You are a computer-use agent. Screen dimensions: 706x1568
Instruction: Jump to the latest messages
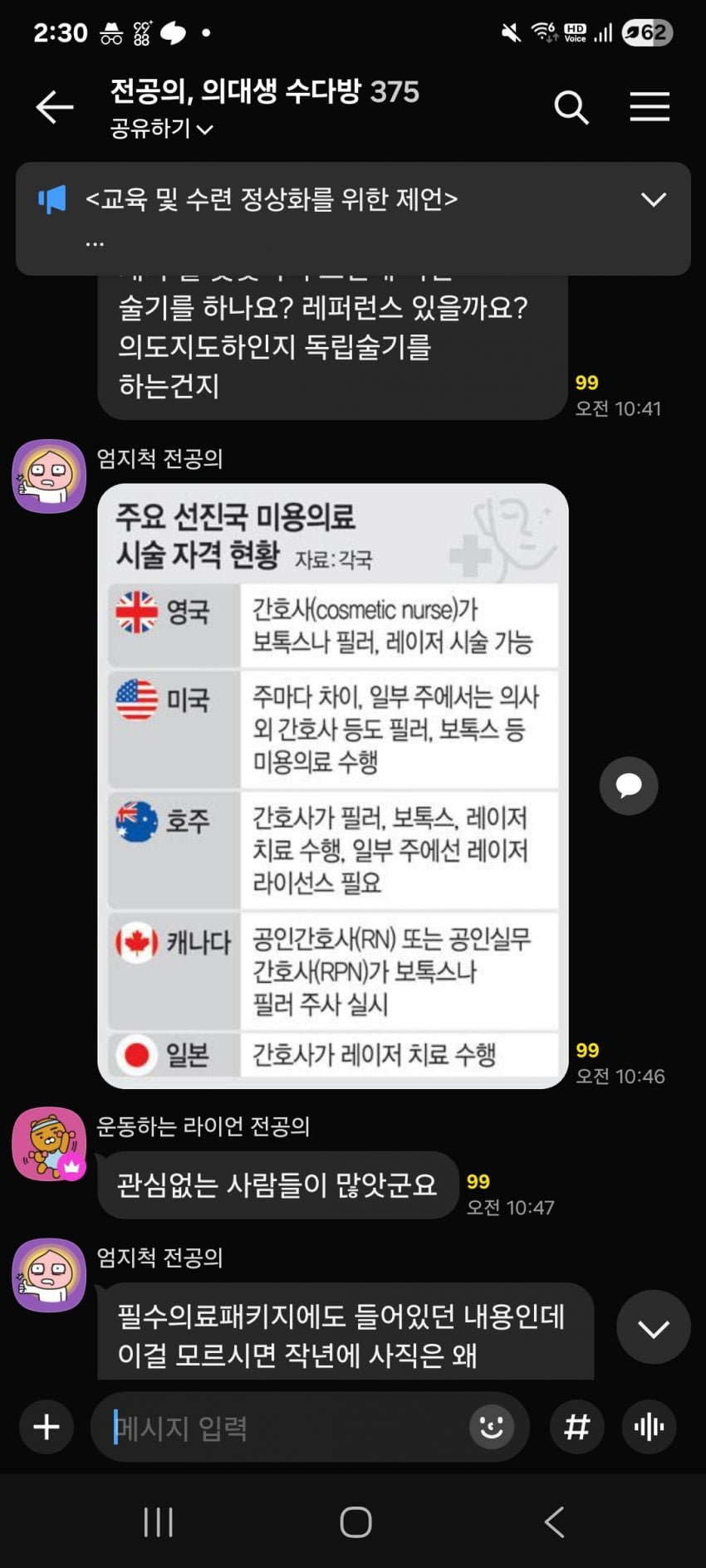click(x=653, y=1327)
